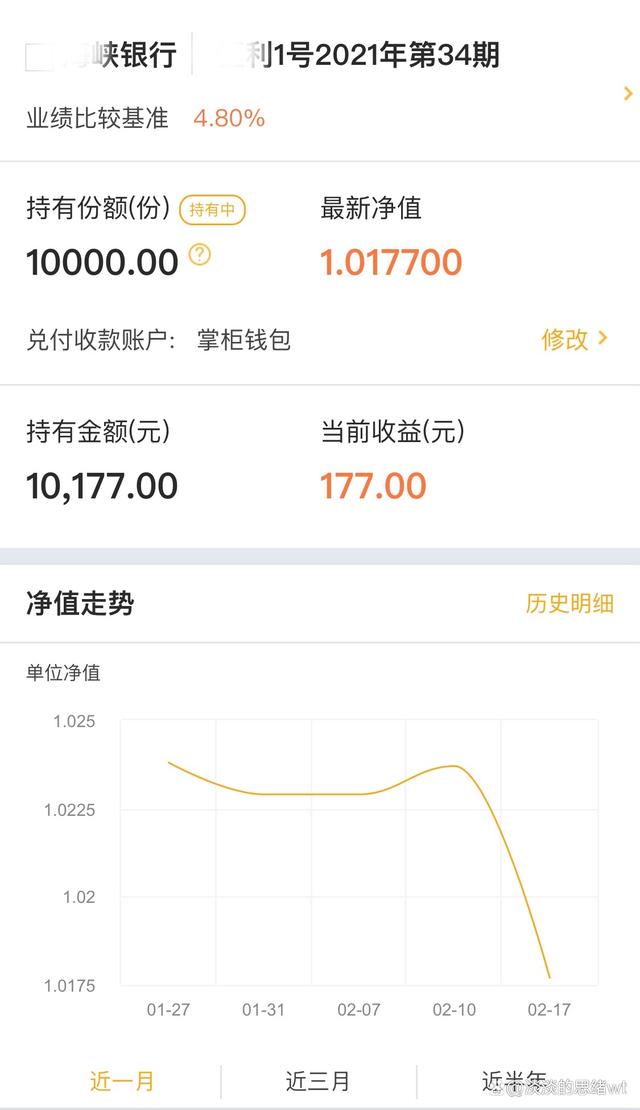
Task: Switch to the 近半年 chart range
Action: point(515,1081)
